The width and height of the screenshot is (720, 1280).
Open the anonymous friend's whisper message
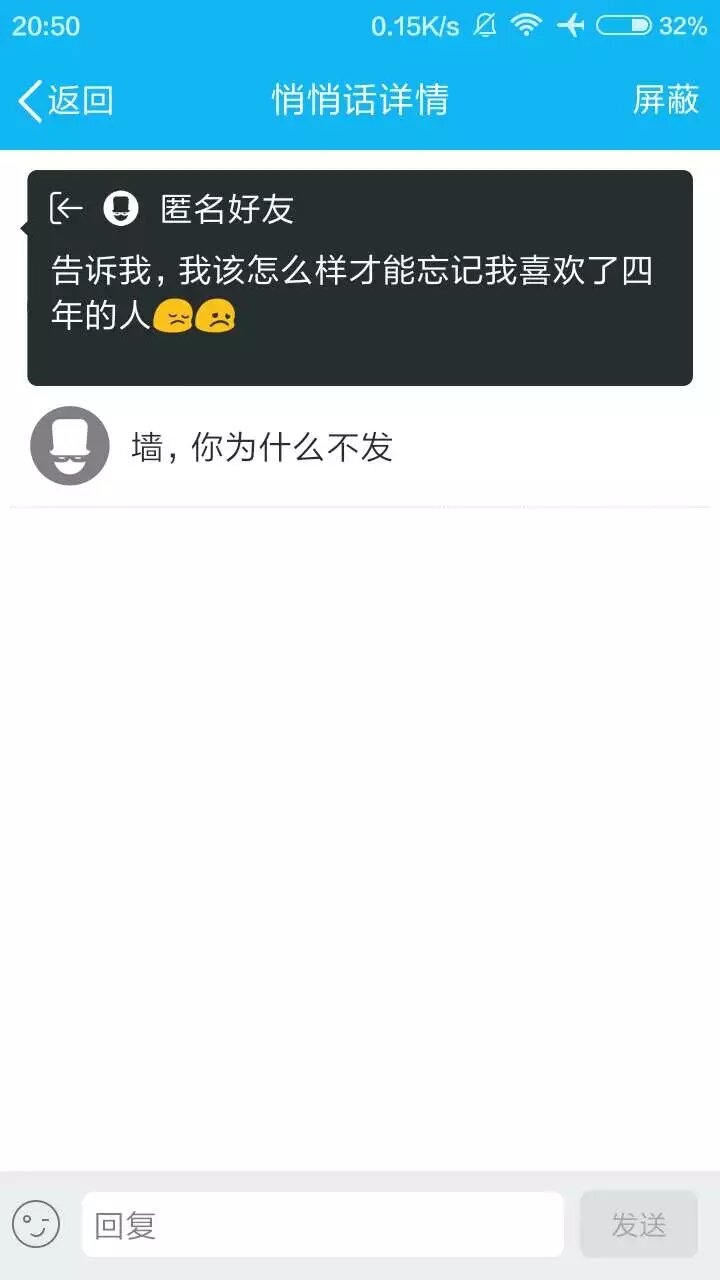point(360,278)
